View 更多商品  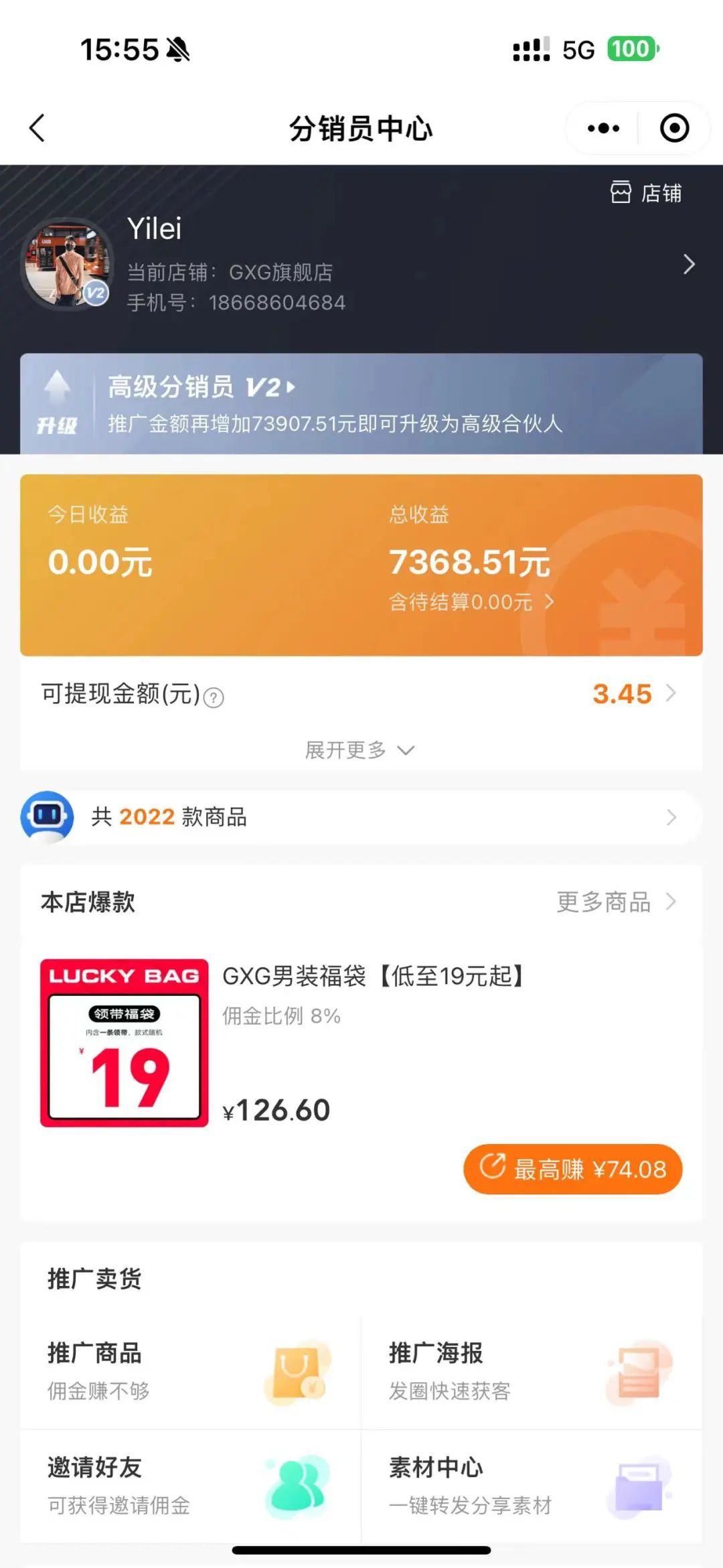tap(617, 902)
